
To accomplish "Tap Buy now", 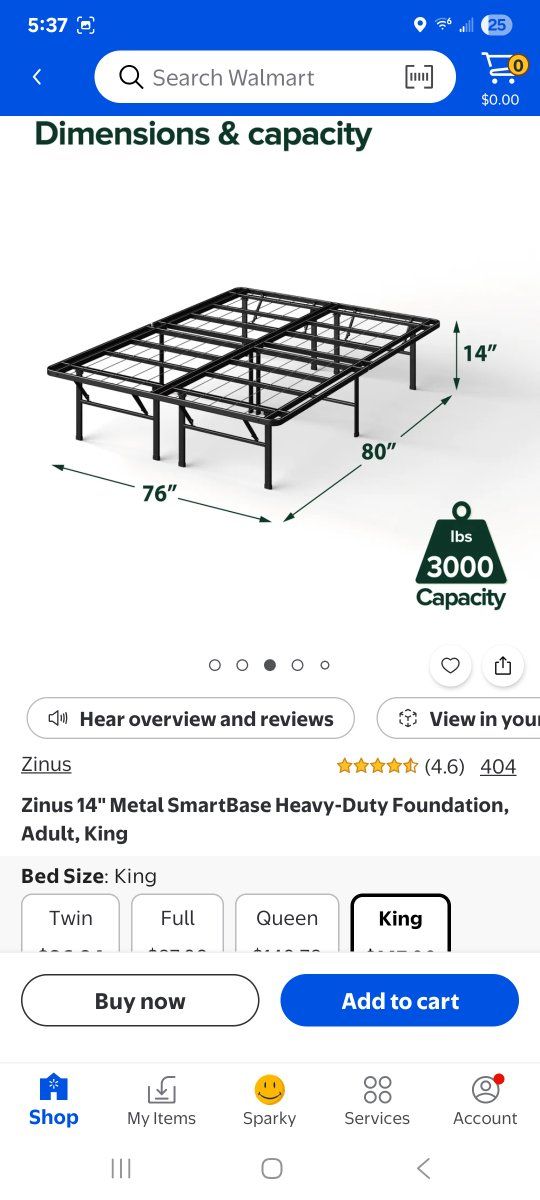I will pos(140,1000).
